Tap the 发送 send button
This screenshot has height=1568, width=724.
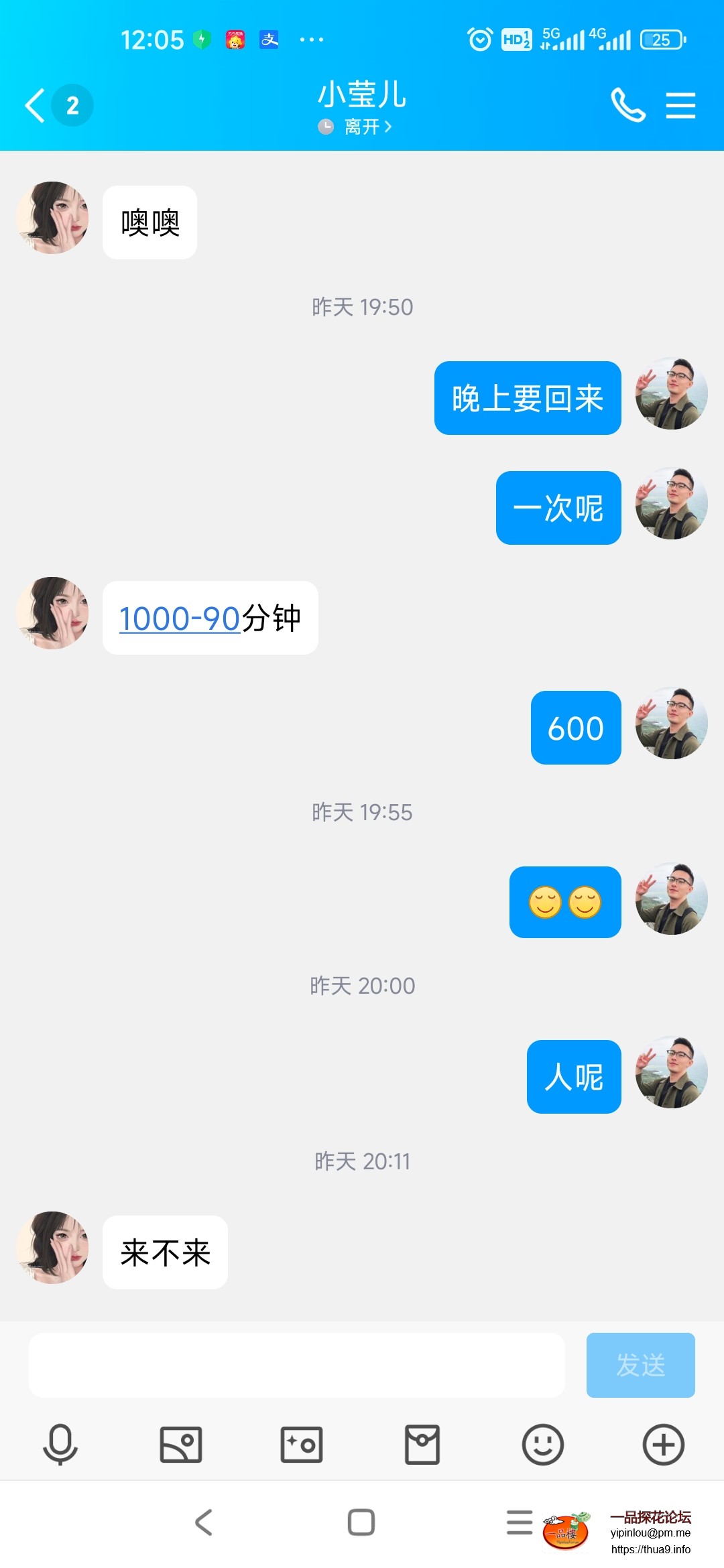pos(640,1365)
